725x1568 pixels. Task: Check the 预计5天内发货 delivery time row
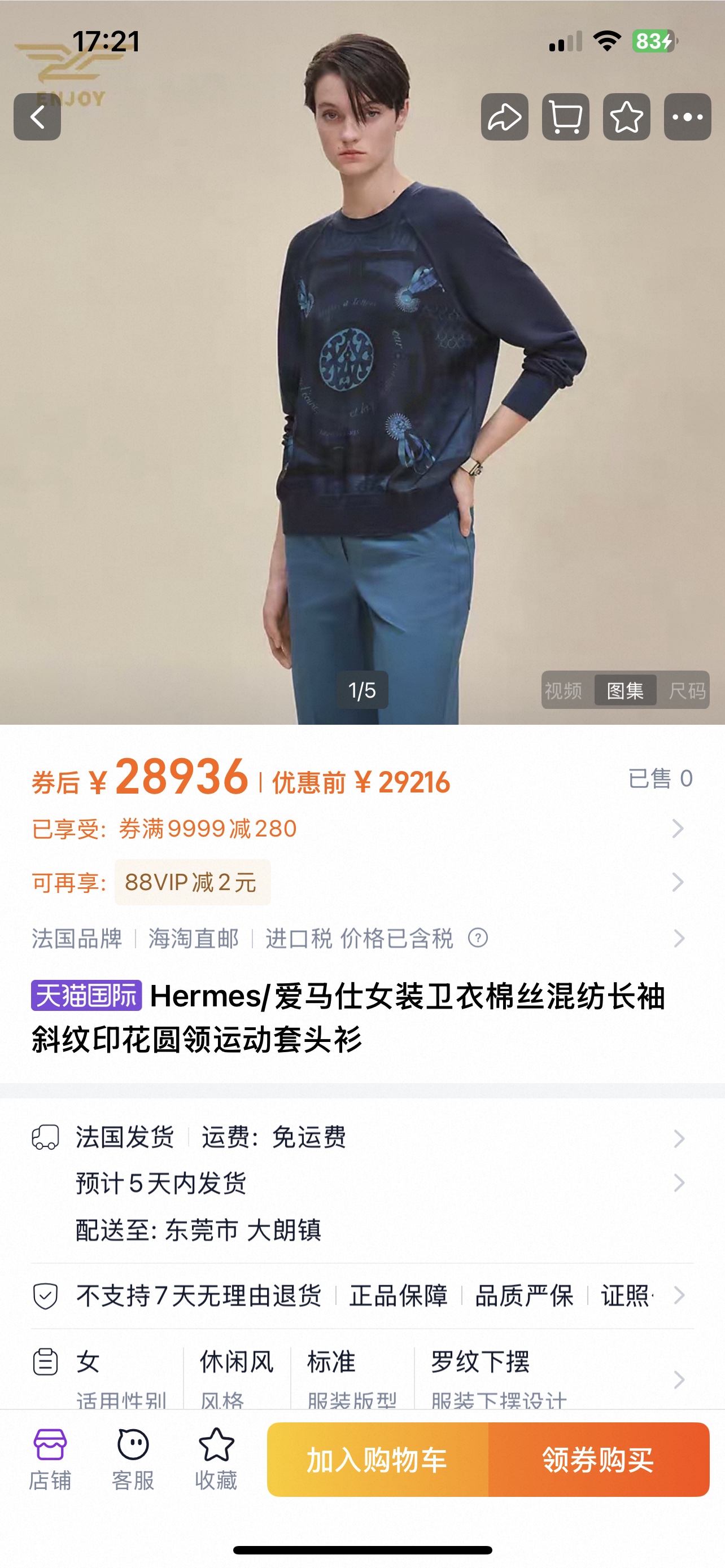point(359,1182)
